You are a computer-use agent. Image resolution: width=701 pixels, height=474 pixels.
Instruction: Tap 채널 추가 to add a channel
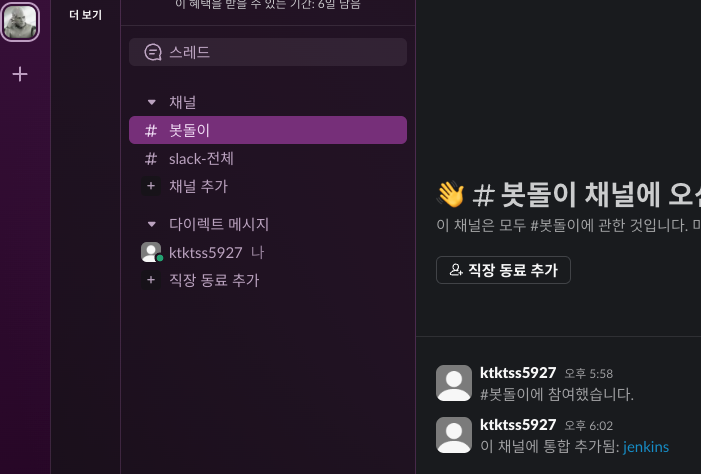pos(198,186)
